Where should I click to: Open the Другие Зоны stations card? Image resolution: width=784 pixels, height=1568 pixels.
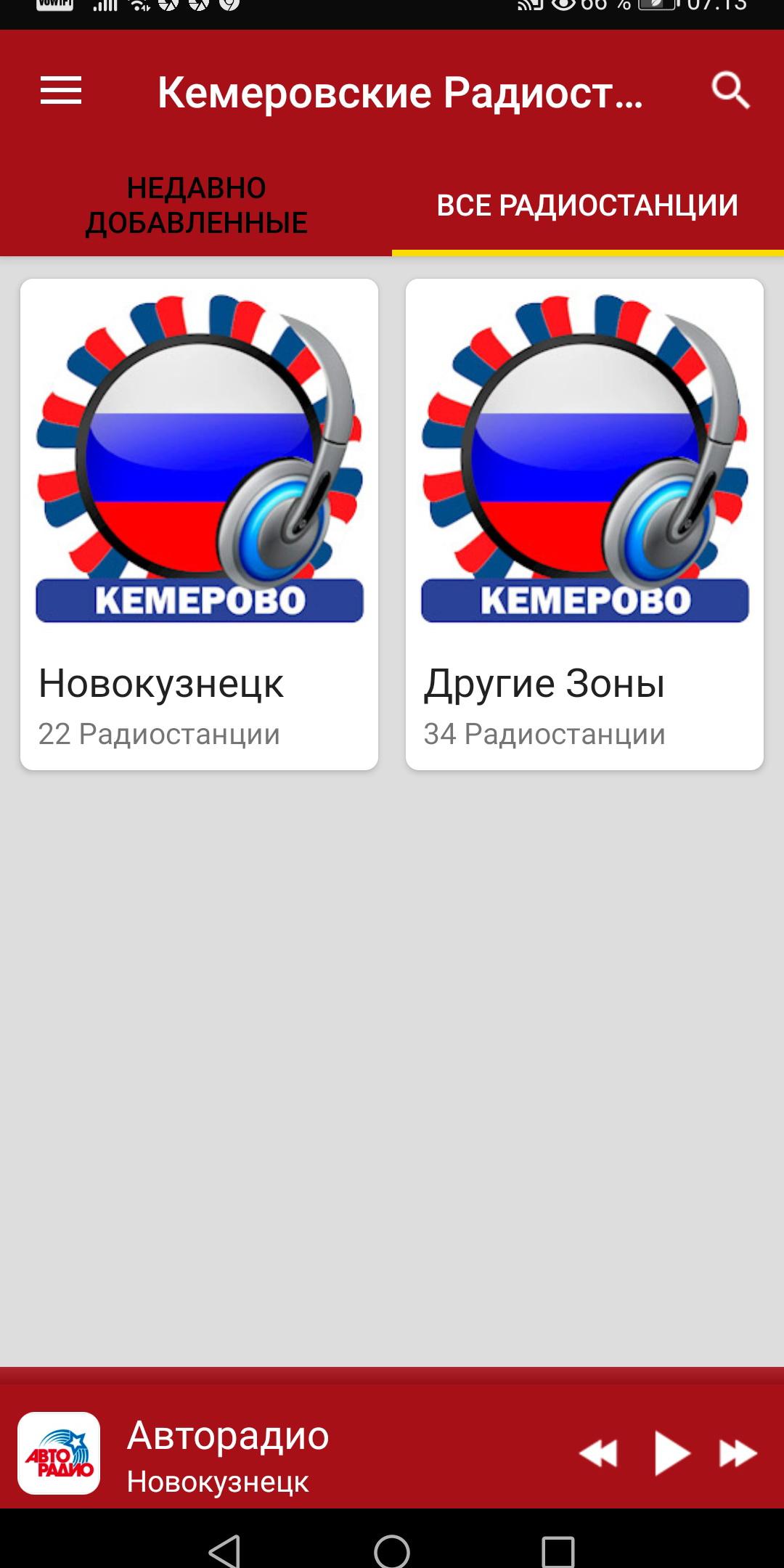[x=584, y=524]
